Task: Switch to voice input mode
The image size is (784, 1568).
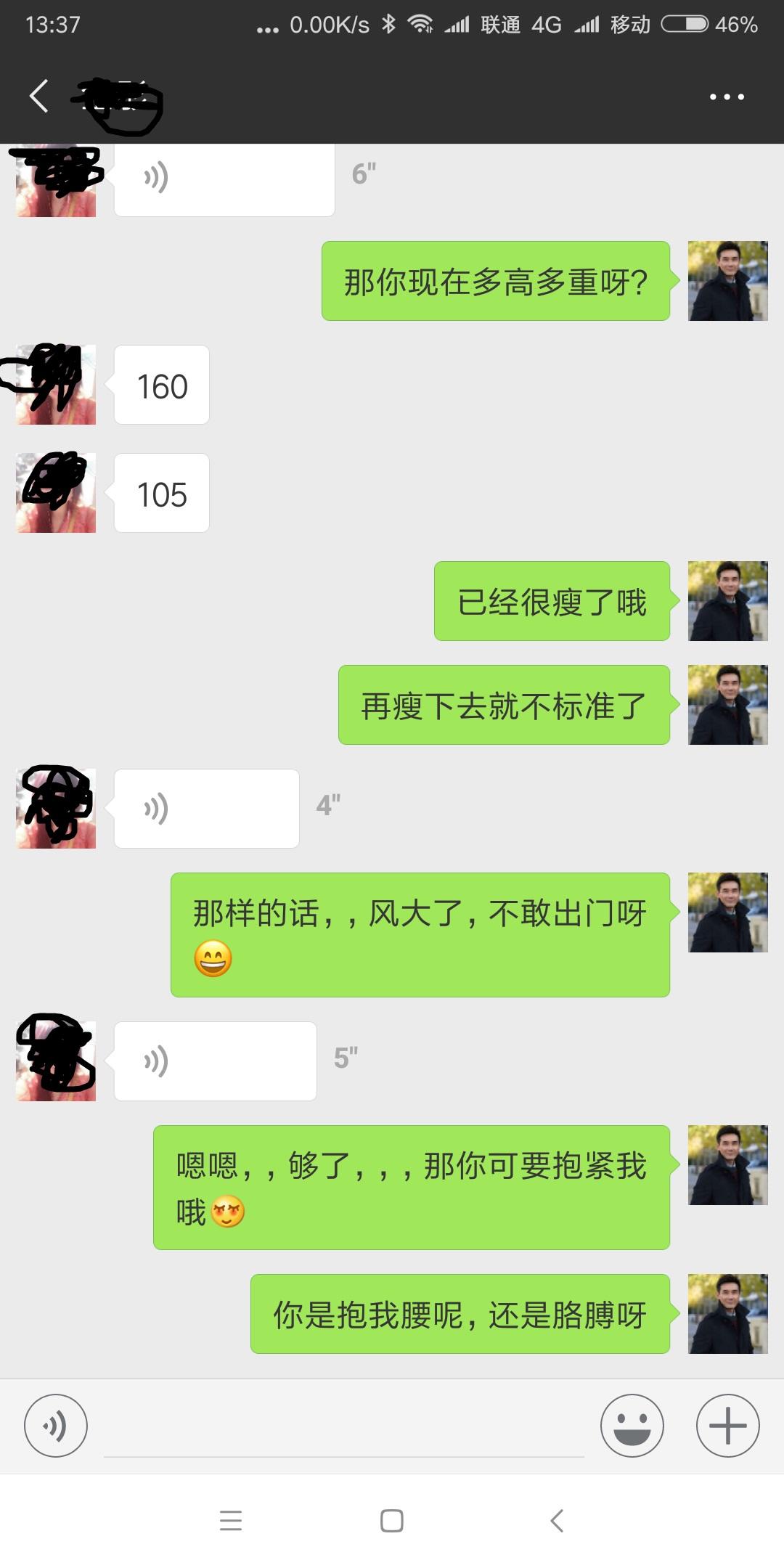Action: pos(56,1426)
